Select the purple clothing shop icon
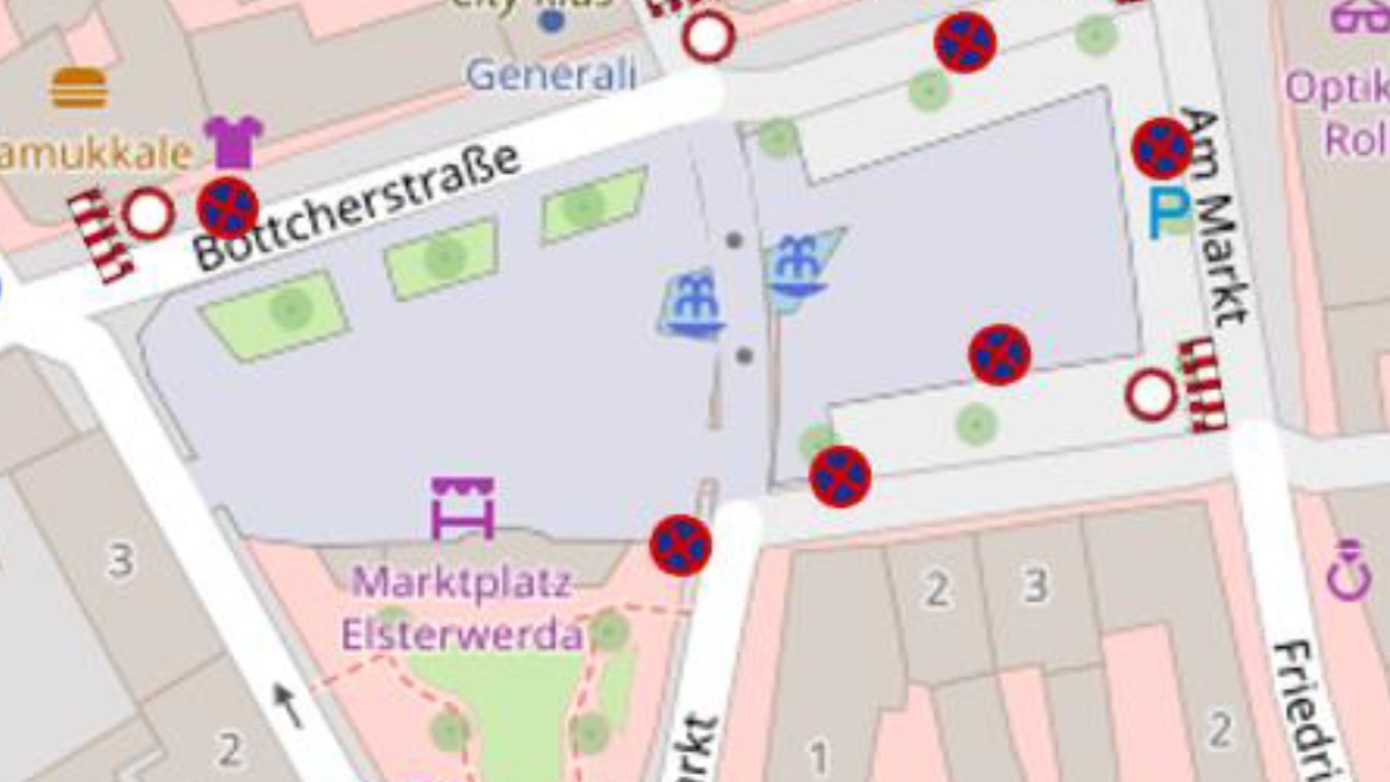 [x=233, y=141]
